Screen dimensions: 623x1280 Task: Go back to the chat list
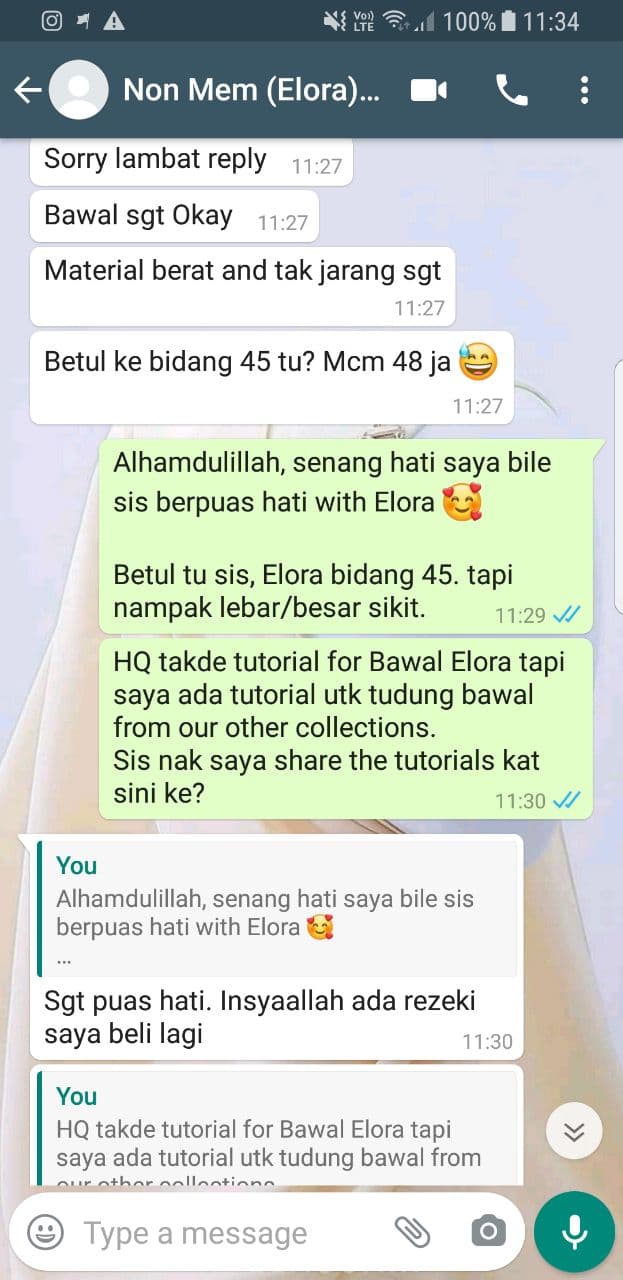(27, 91)
